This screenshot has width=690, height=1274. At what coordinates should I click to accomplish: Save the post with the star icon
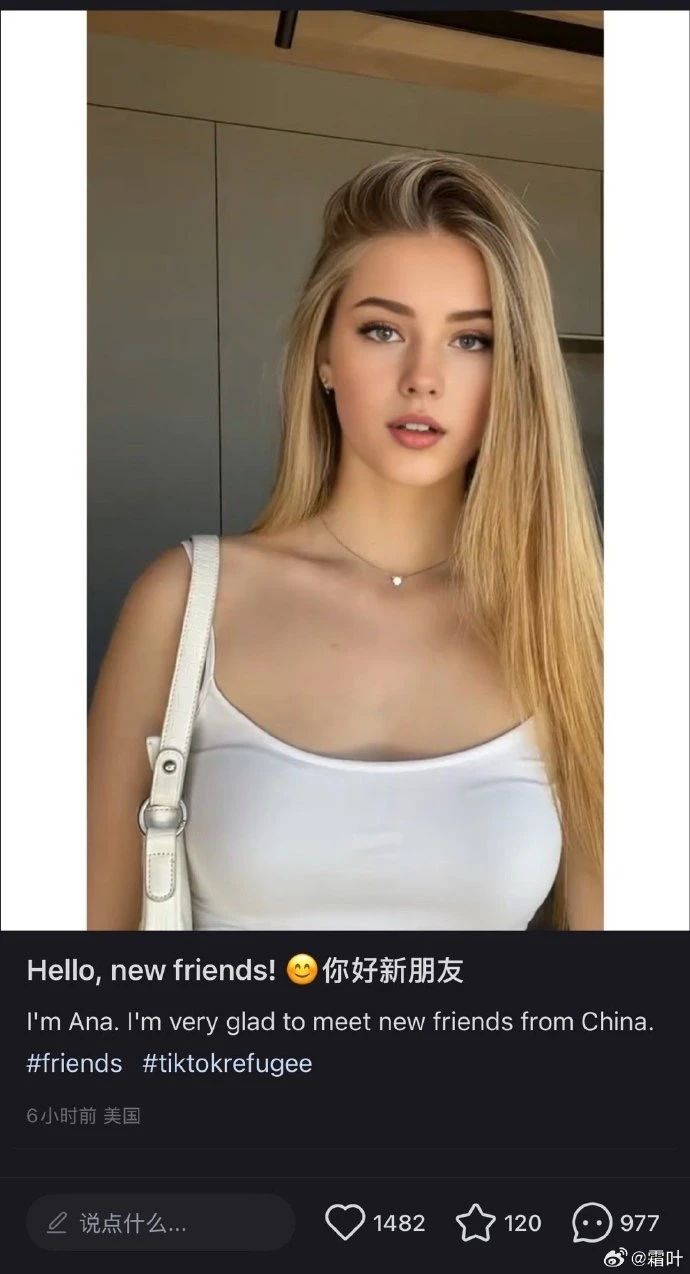[x=476, y=1222]
